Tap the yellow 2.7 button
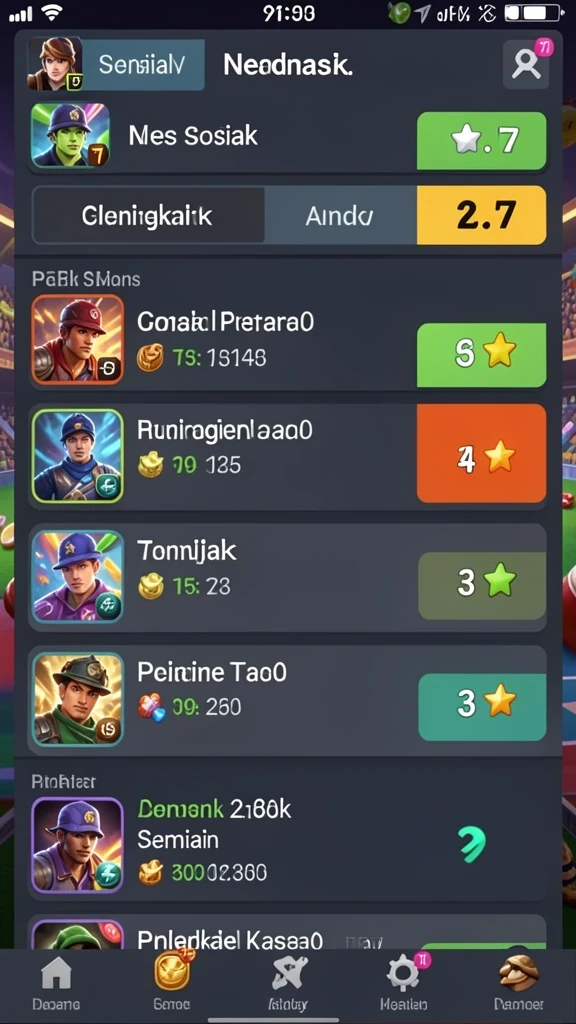Screen dimensions: 576x1024 click(481, 216)
